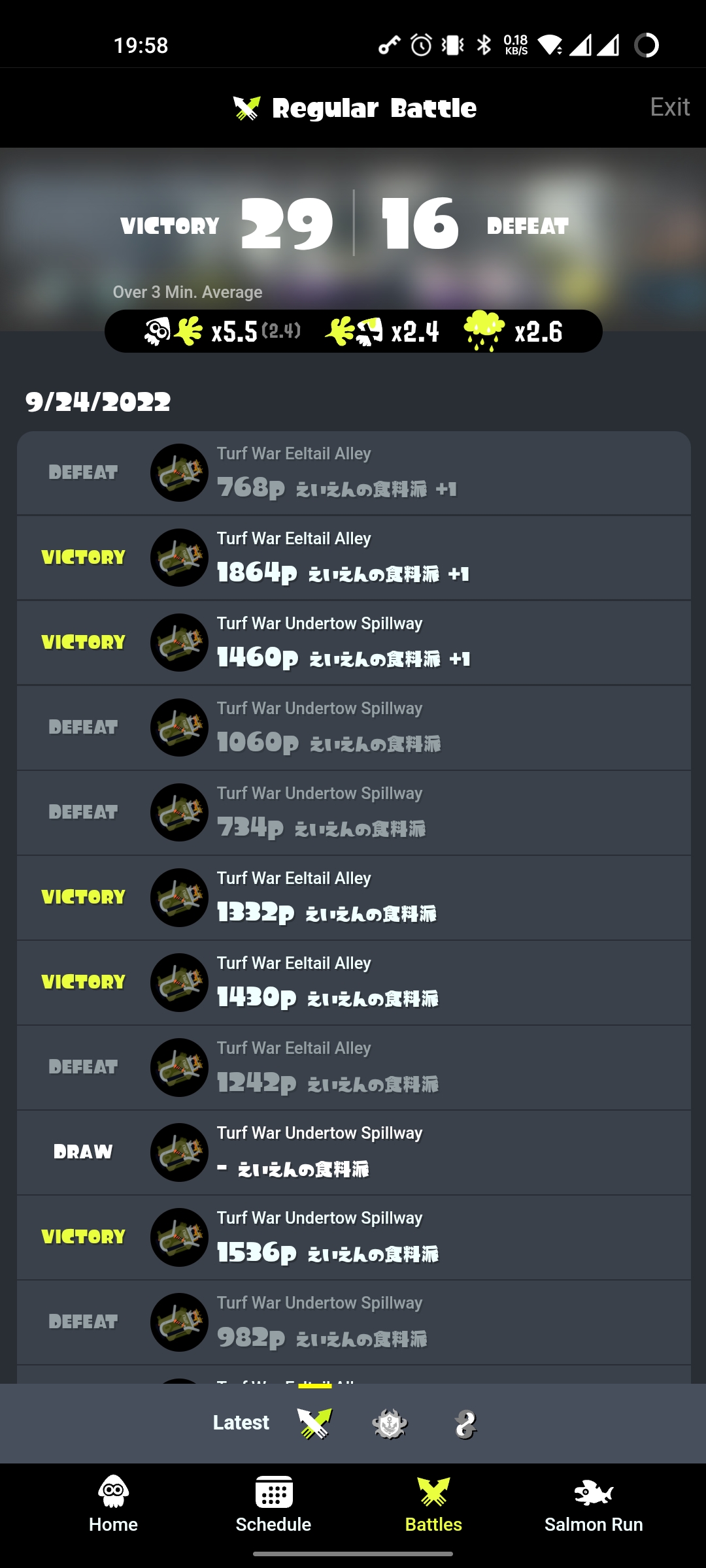The height and width of the screenshot is (1568, 706).
Task: View the 1536p victory on Undertow Spillway
Action: point(354,1237)
